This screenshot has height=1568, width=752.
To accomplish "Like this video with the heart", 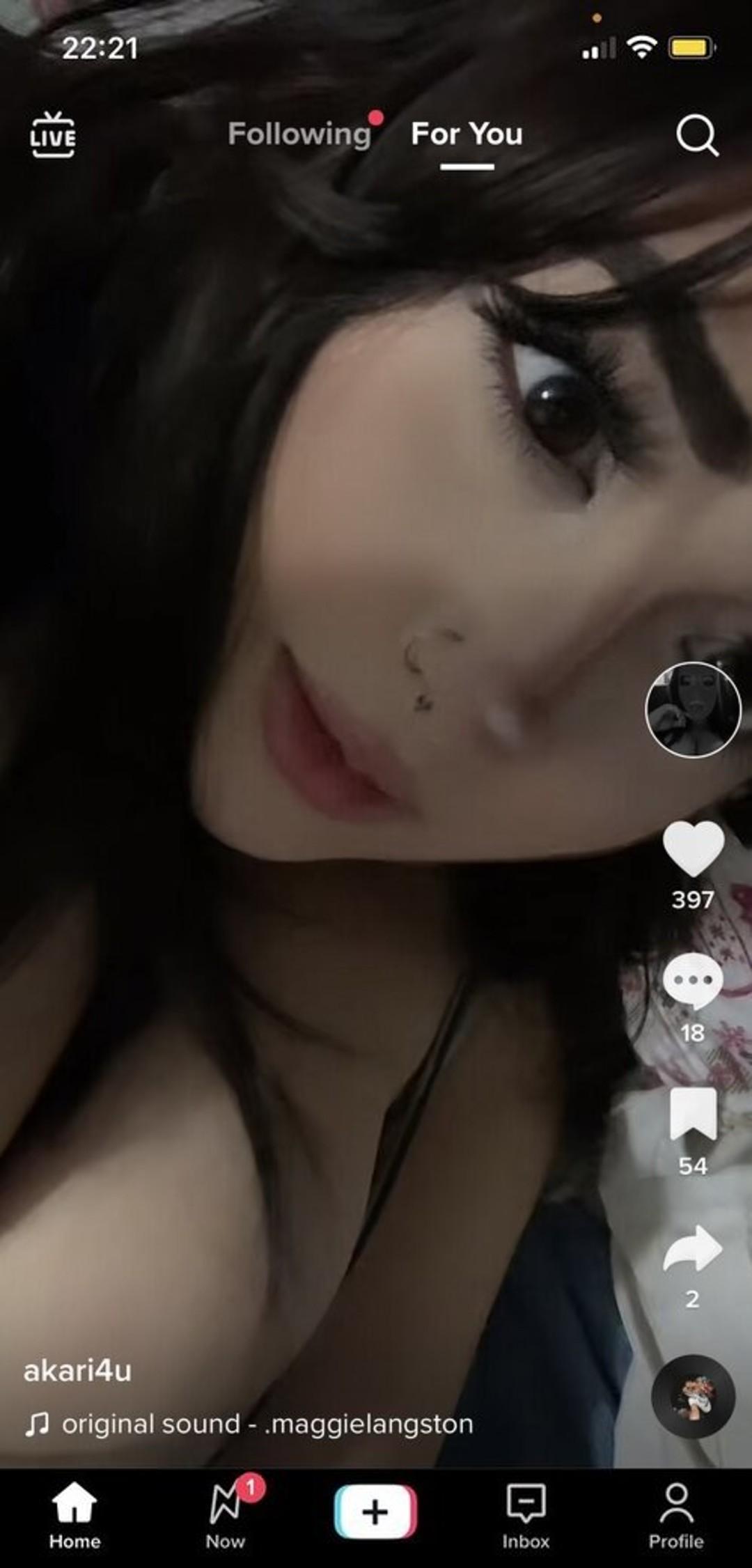I will pyautogui.click(x=693, y=848).
